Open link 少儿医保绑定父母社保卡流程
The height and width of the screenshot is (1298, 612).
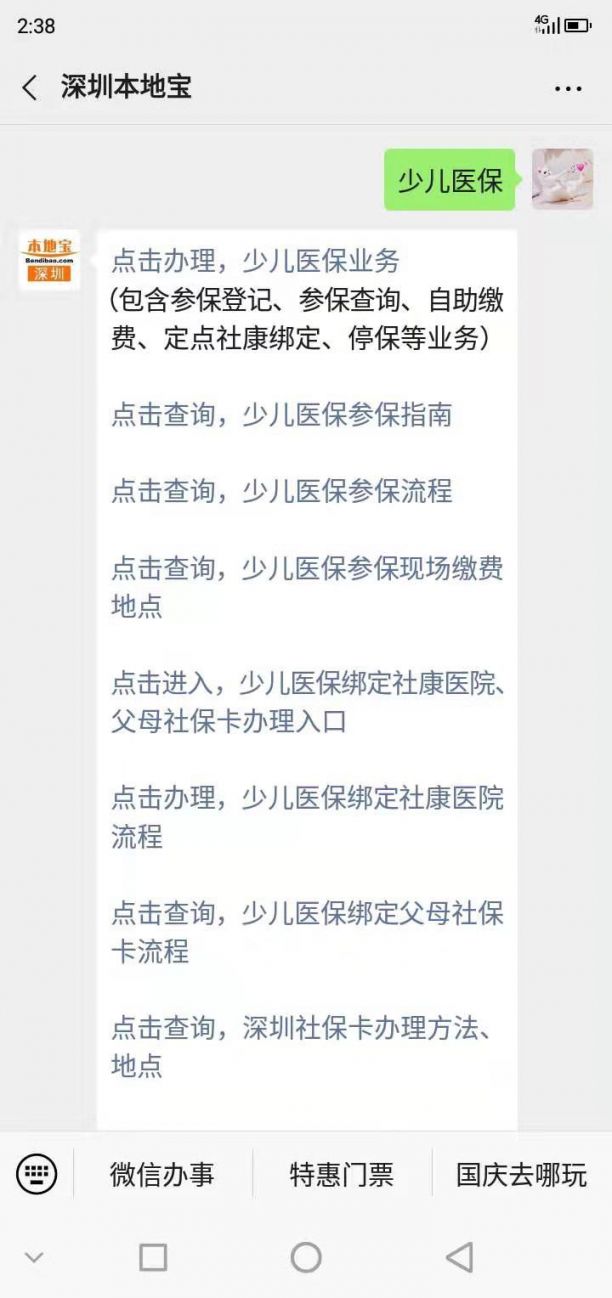[x=300, y=931]
